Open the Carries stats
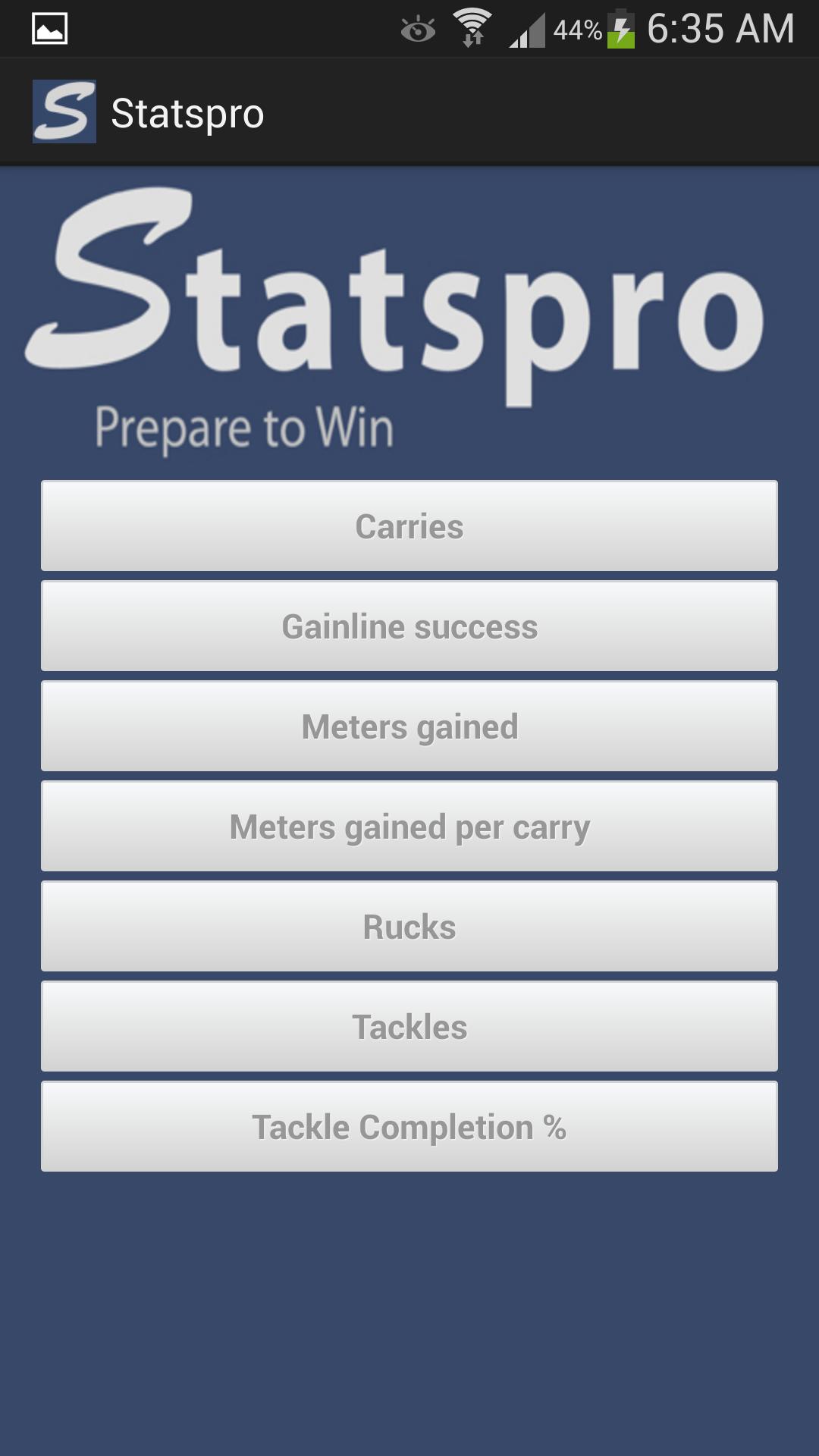Image resolution: width=819 pixels, height=1456 pixels. click(409, 526)
